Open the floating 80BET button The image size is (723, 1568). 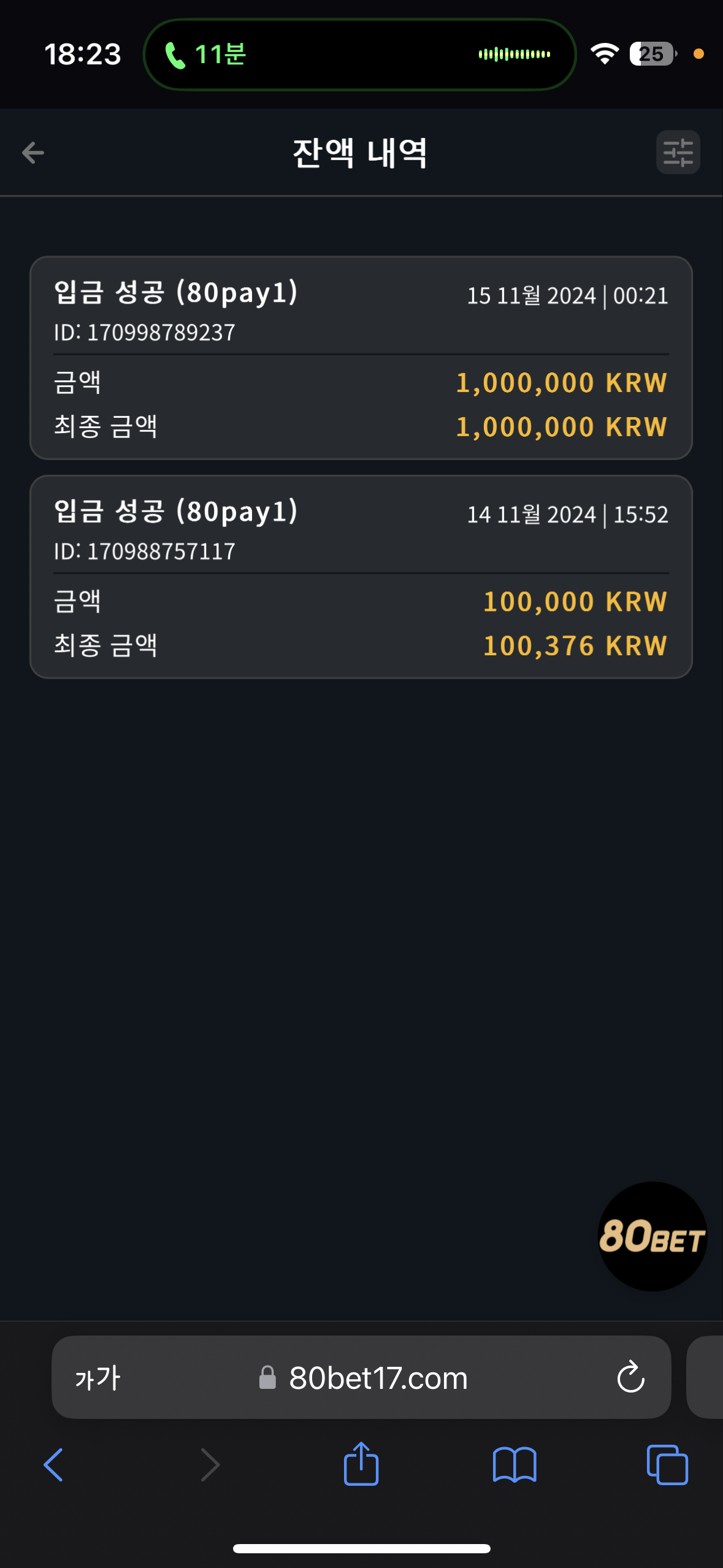coord(652,1236)
